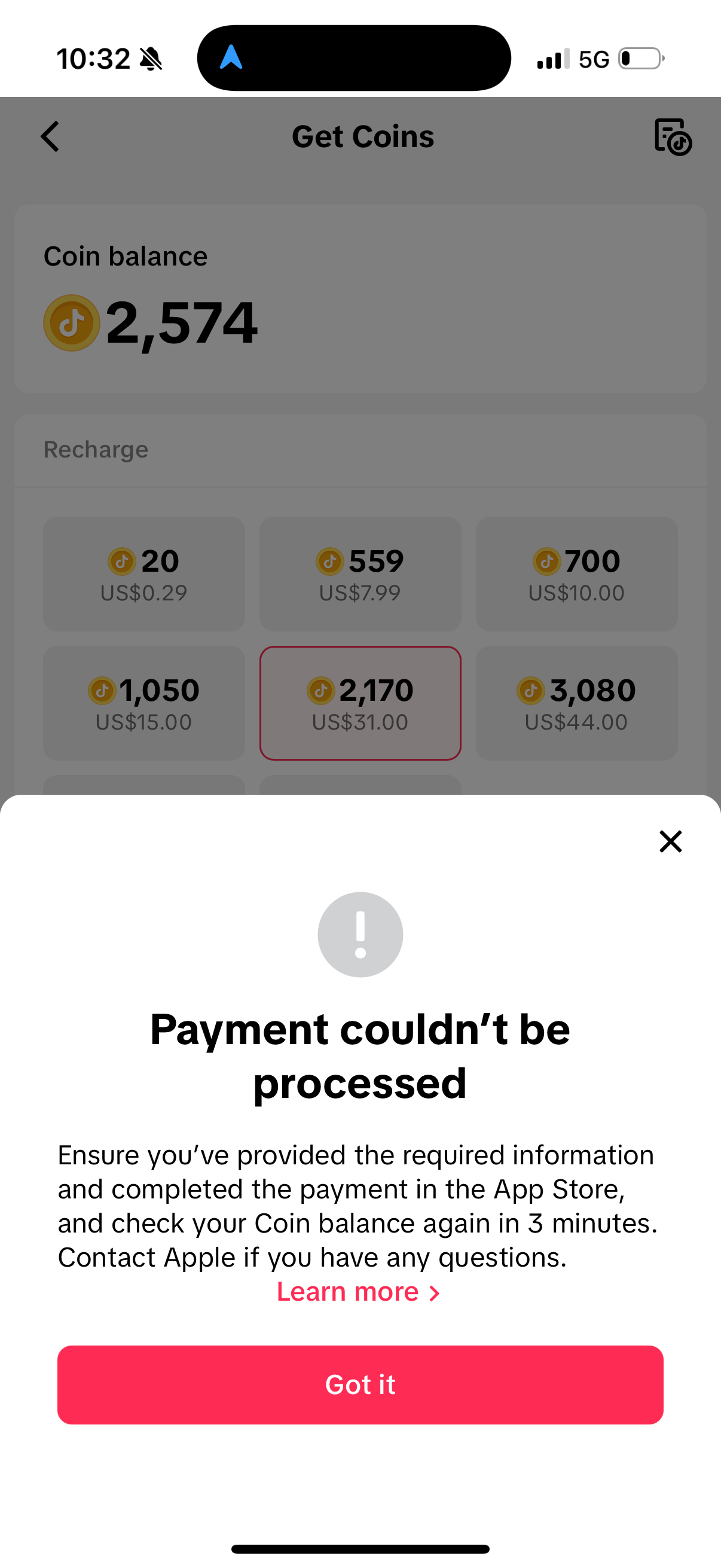Pick the 3,080 coins for US$44.00
This screenshot has height=1568, width=721.
click(x=576, y=703)
